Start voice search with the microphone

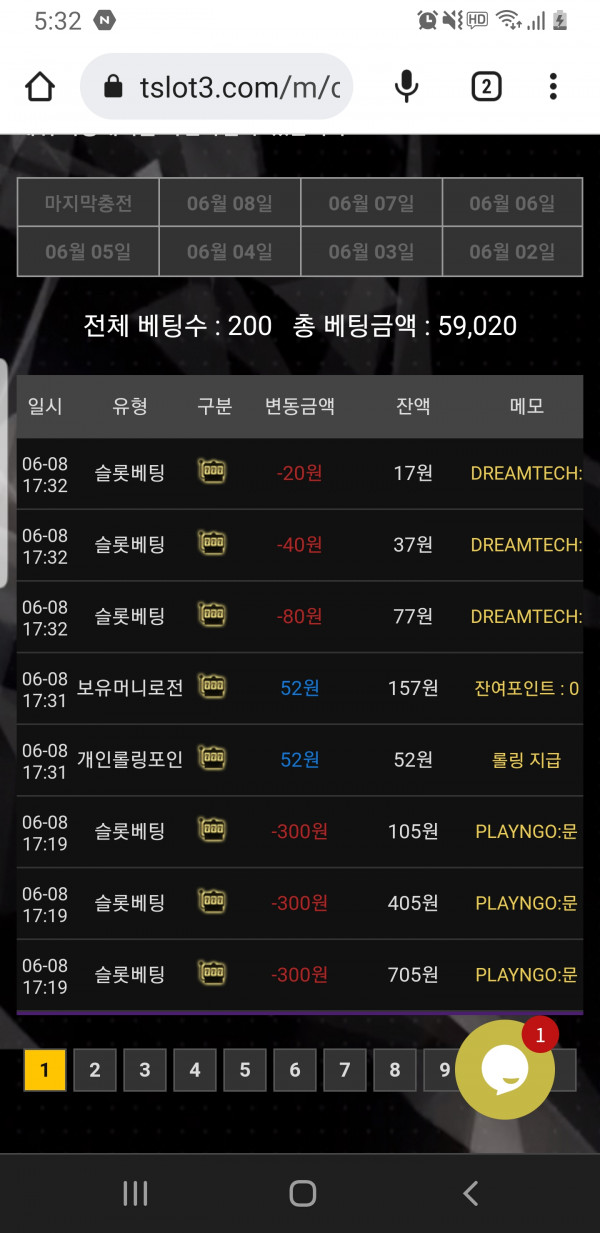(406, 87)
